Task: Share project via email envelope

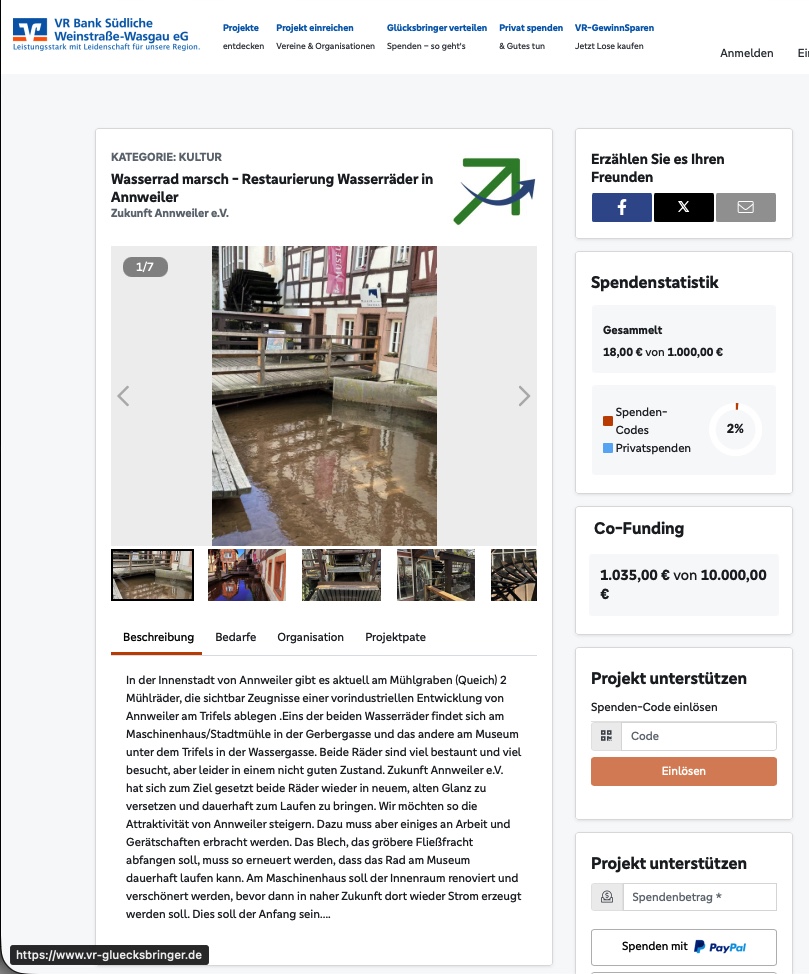Action: (x=746, y=207)
